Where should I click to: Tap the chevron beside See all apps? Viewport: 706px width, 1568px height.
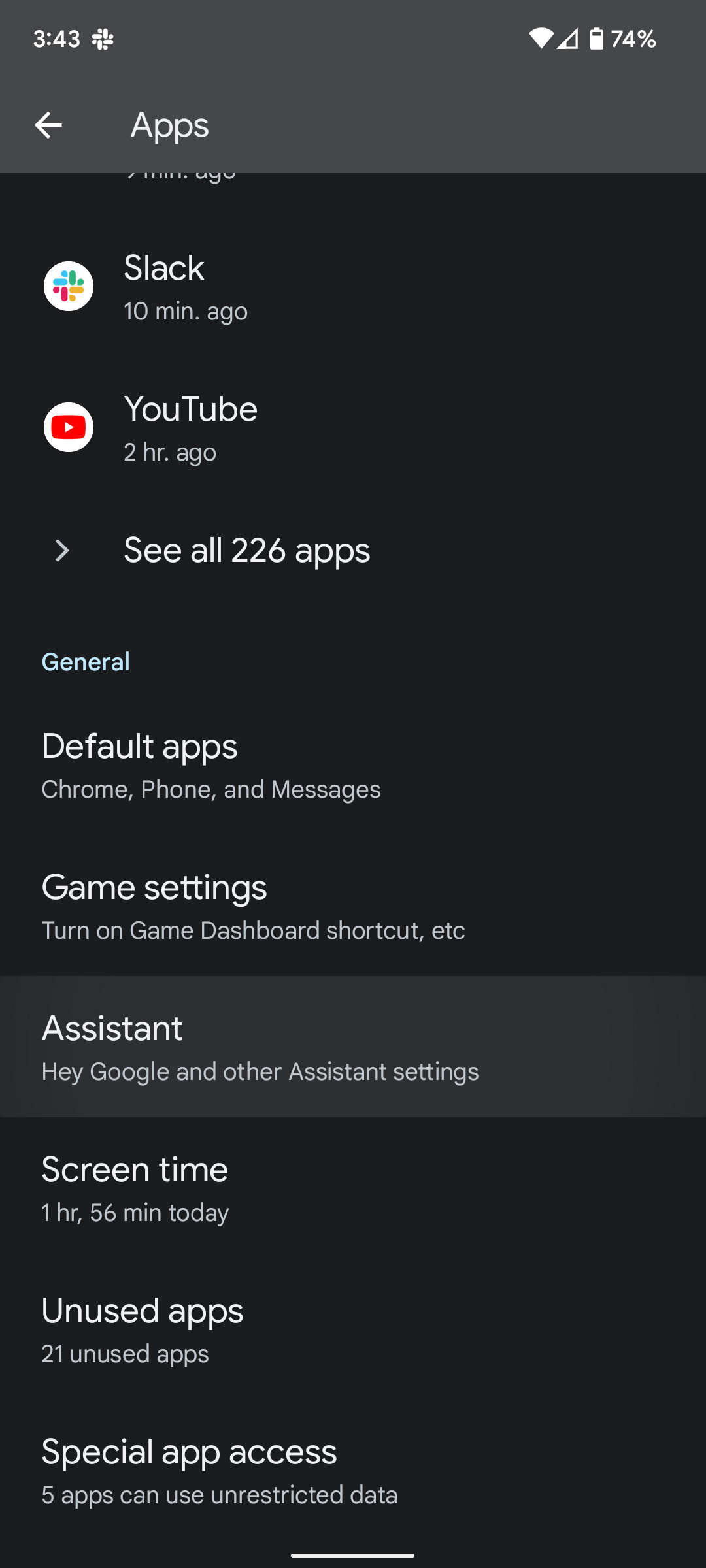click(62, 551)
